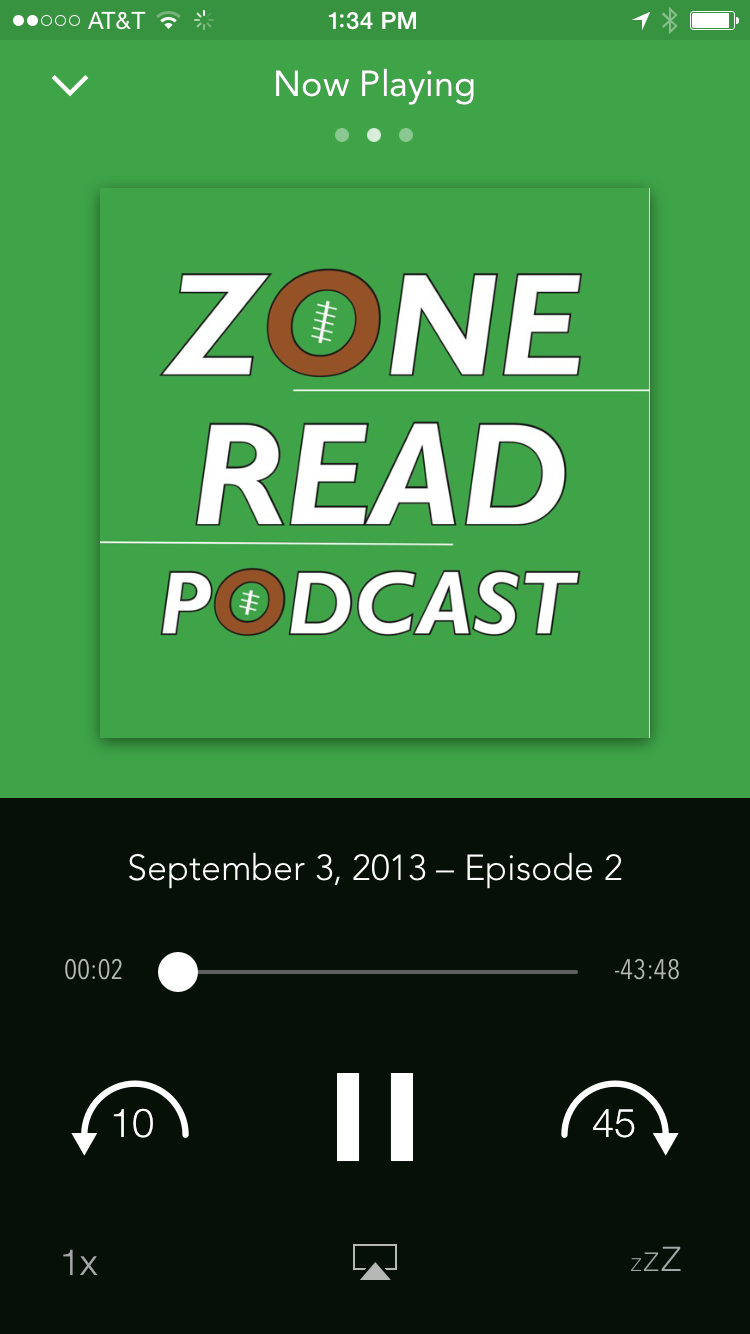Tap the playback progress slider track
Screen dimensions: 750x1334
point(400,971)
